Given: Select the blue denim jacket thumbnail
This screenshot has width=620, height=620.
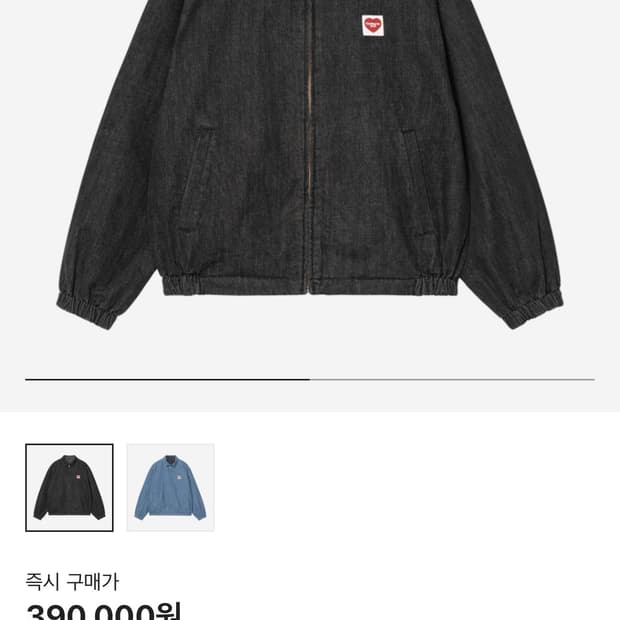Looking at the screenshot, I should (170, 488).
